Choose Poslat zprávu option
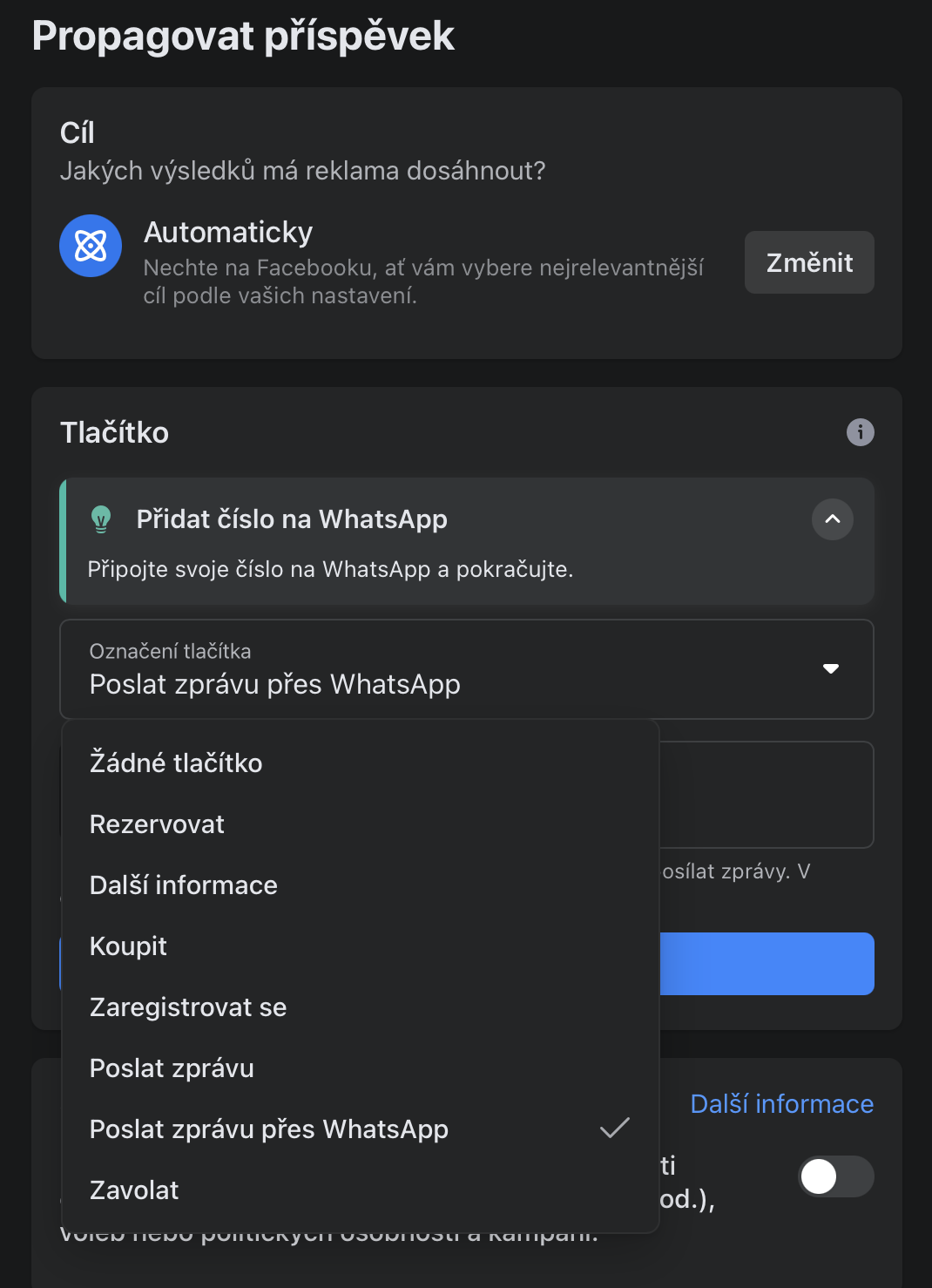932x1288 pixels. pyautogui.click(x=172, y=1068)
